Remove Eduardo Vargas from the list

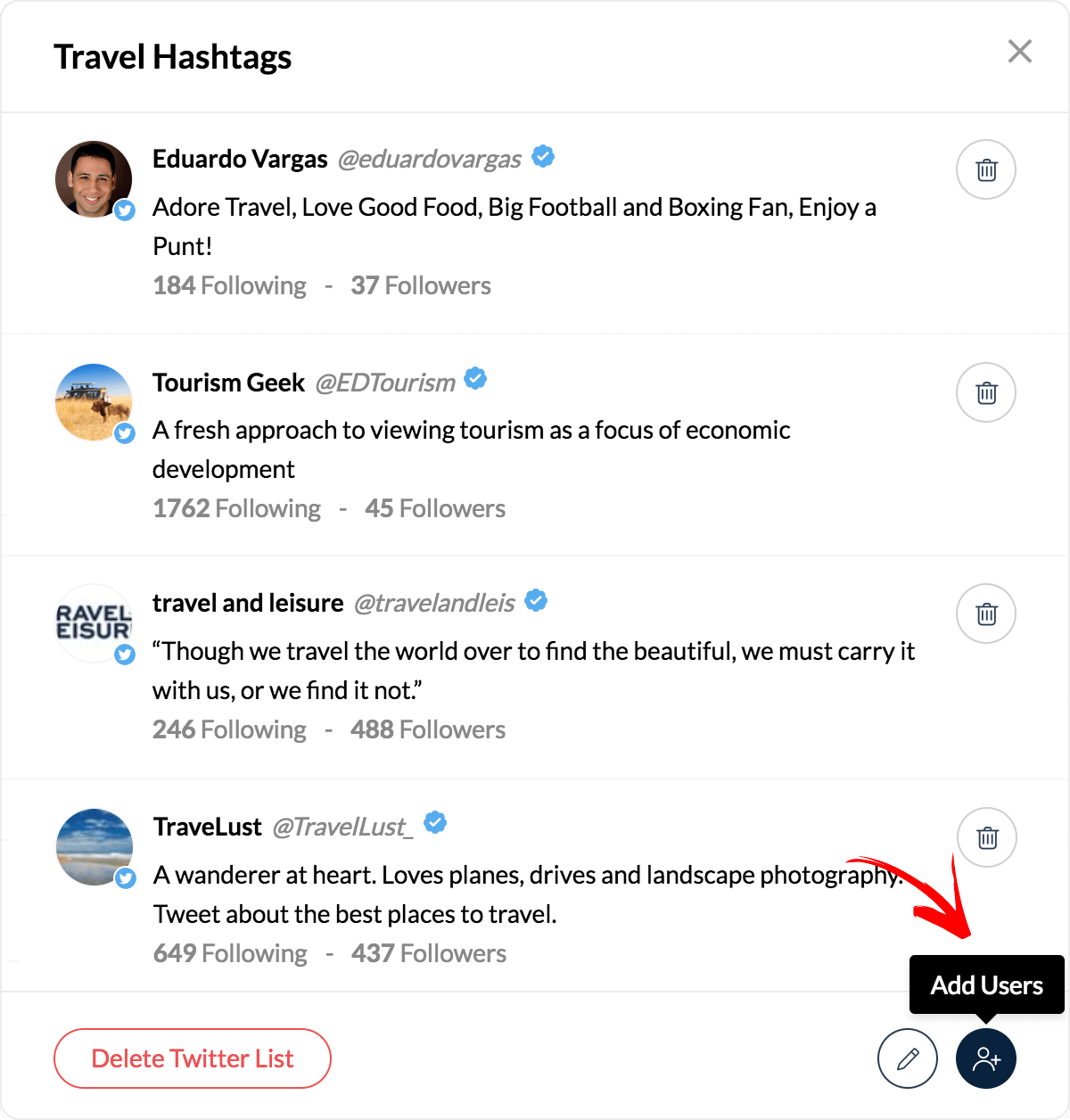tap(985, 169)
